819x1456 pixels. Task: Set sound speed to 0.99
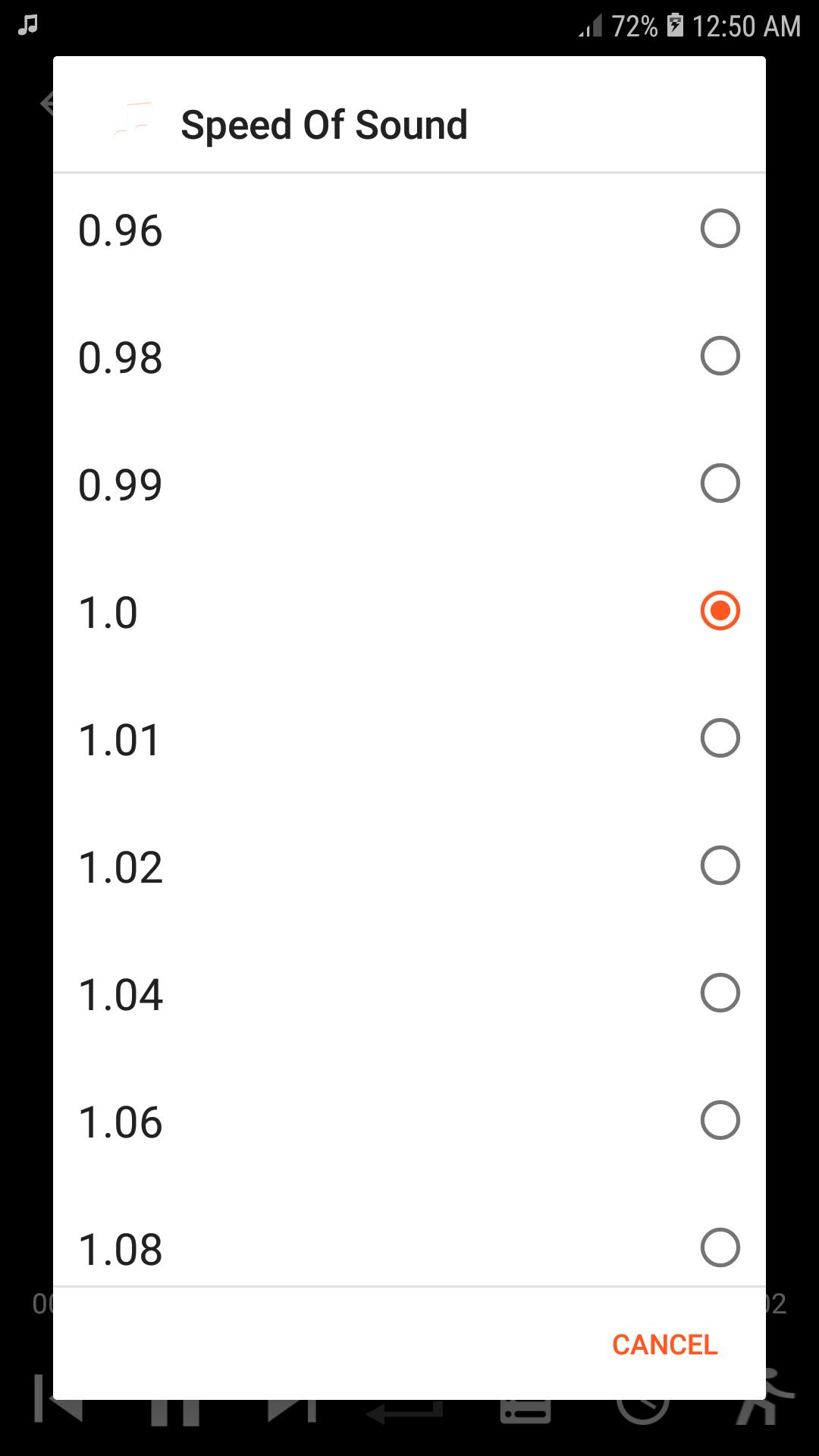[x=719, y=484]
